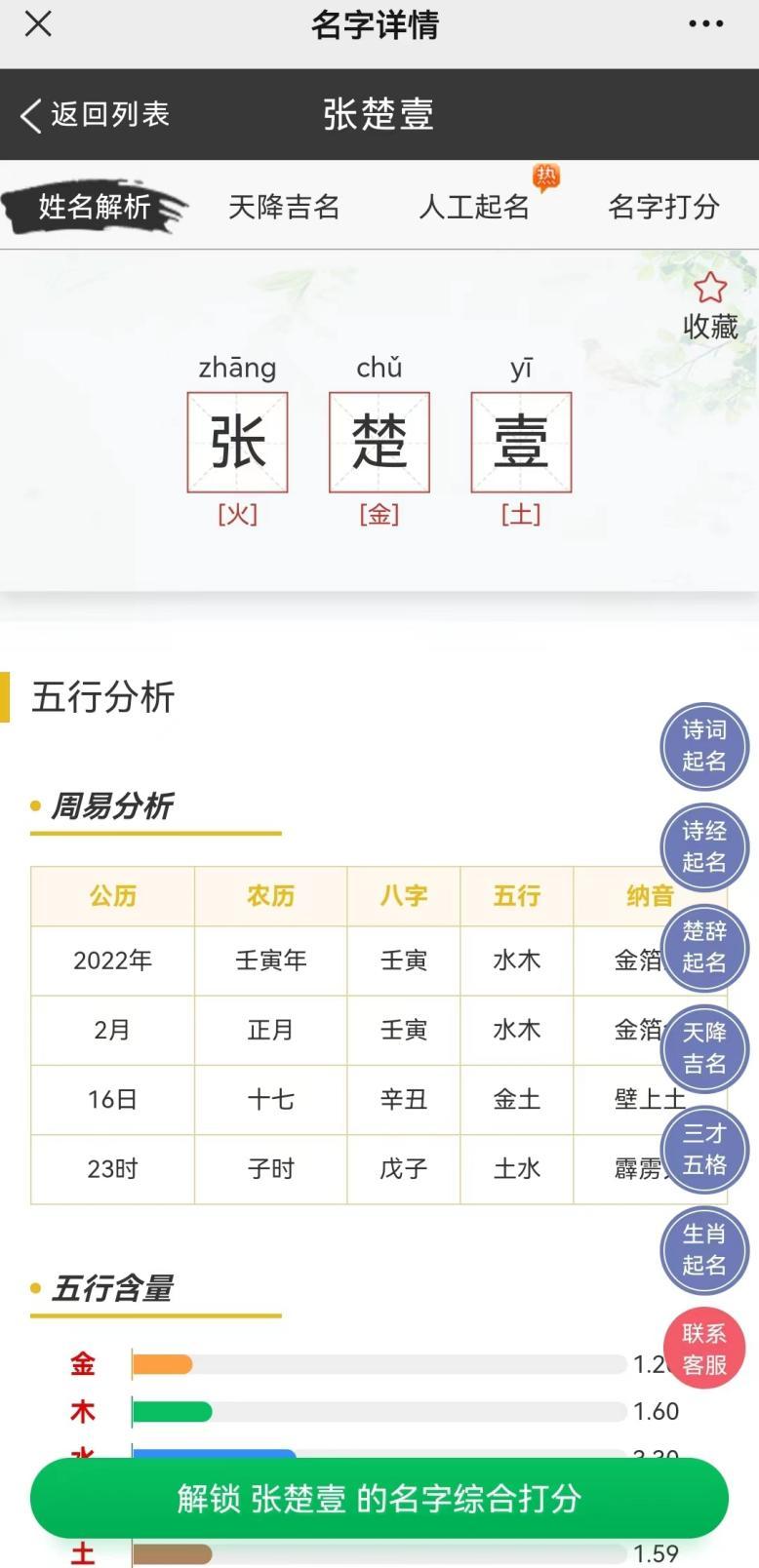Go back via 返回列表

96,115
